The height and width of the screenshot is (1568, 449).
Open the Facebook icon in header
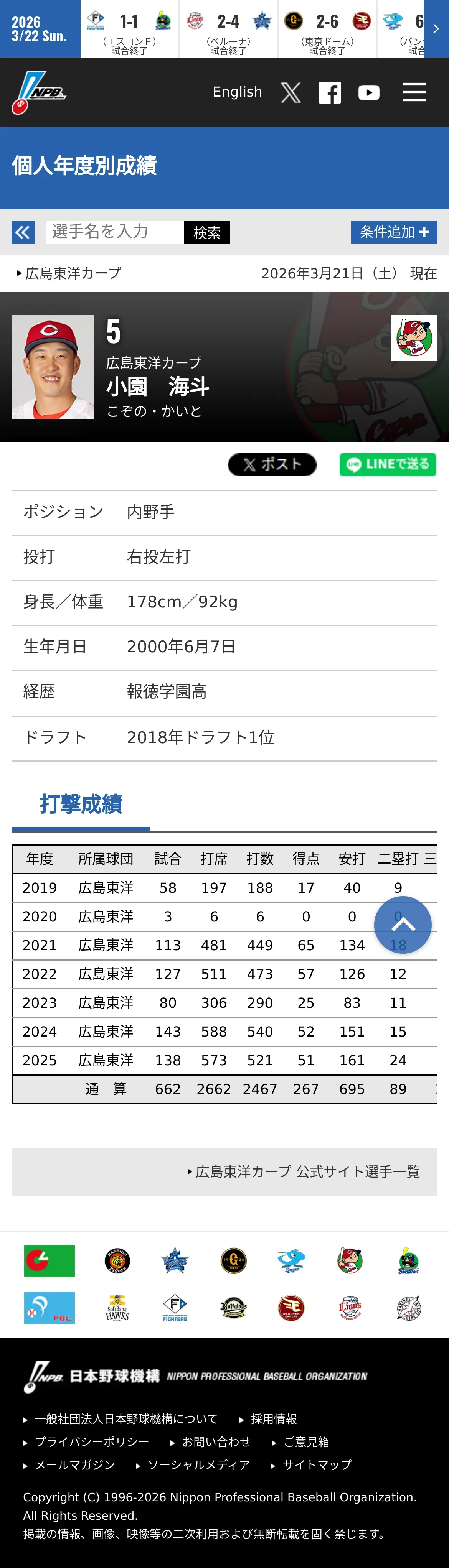pos(330,92)
